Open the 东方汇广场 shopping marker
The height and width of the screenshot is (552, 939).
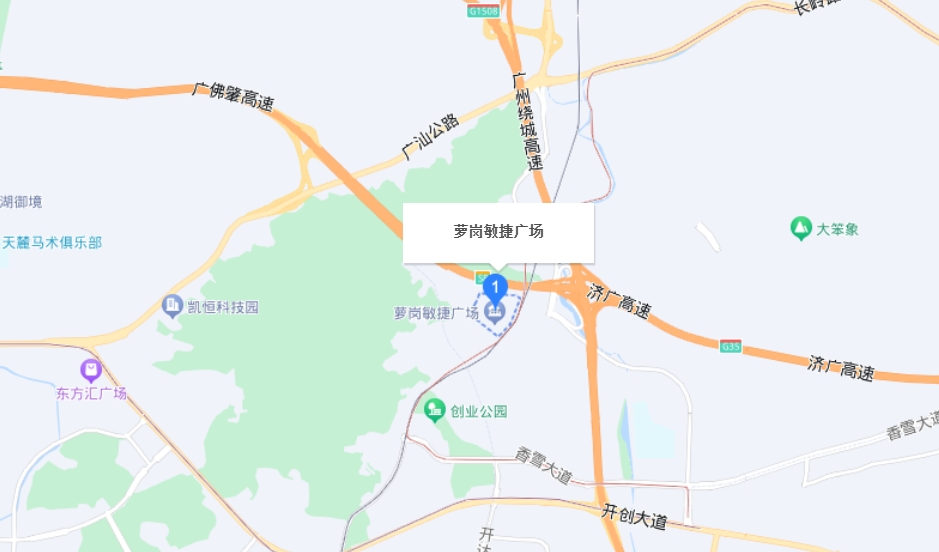(91, 371)
